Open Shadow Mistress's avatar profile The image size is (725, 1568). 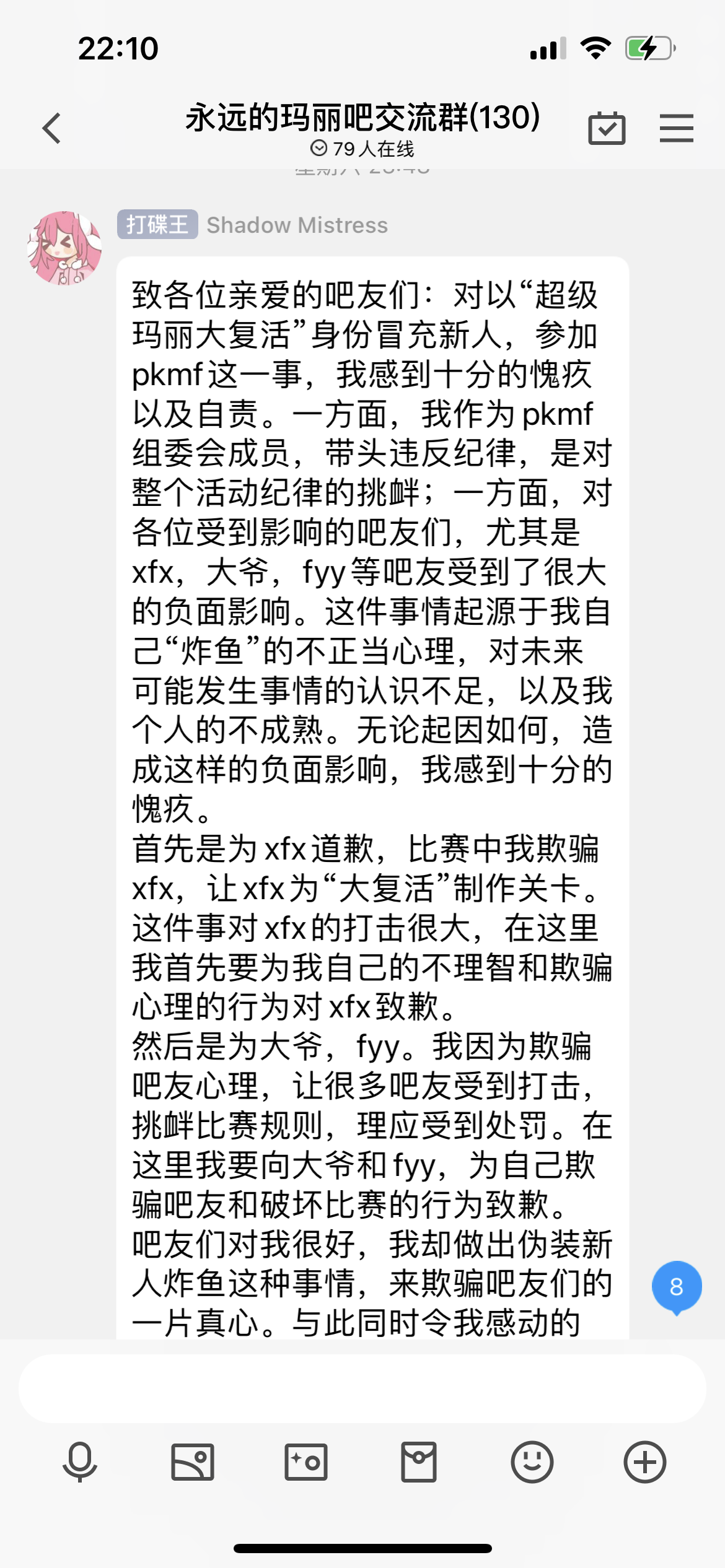pyautogui.click(x=64, y=248)
